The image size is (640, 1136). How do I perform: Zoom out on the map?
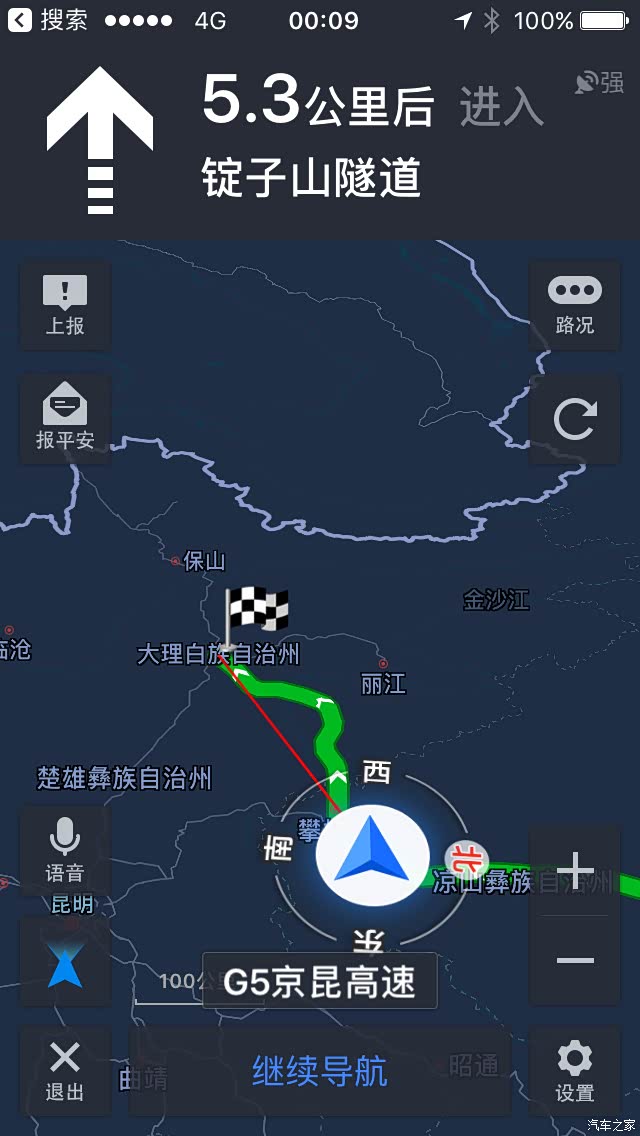[x=575, y=960]
